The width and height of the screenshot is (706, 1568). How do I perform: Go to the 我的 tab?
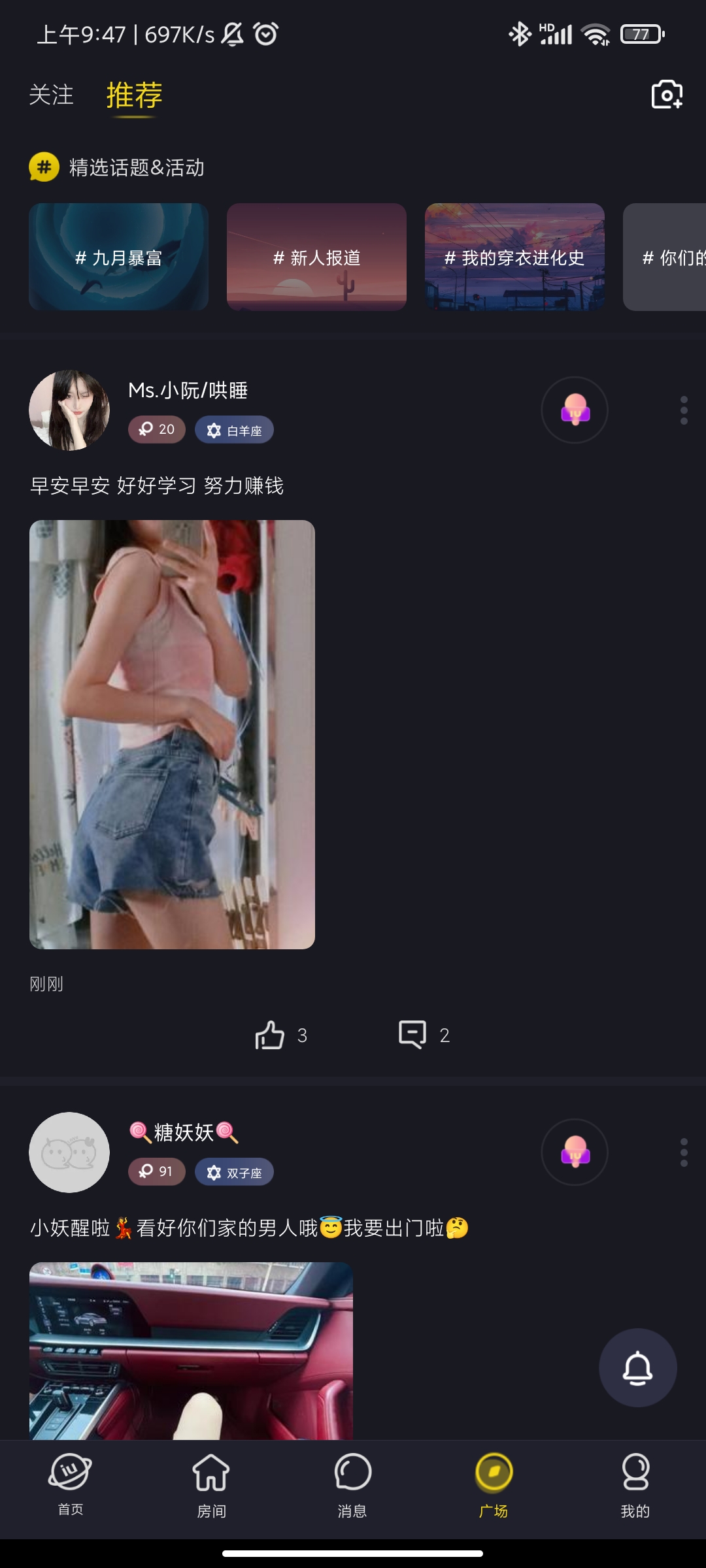point(635,1483)
